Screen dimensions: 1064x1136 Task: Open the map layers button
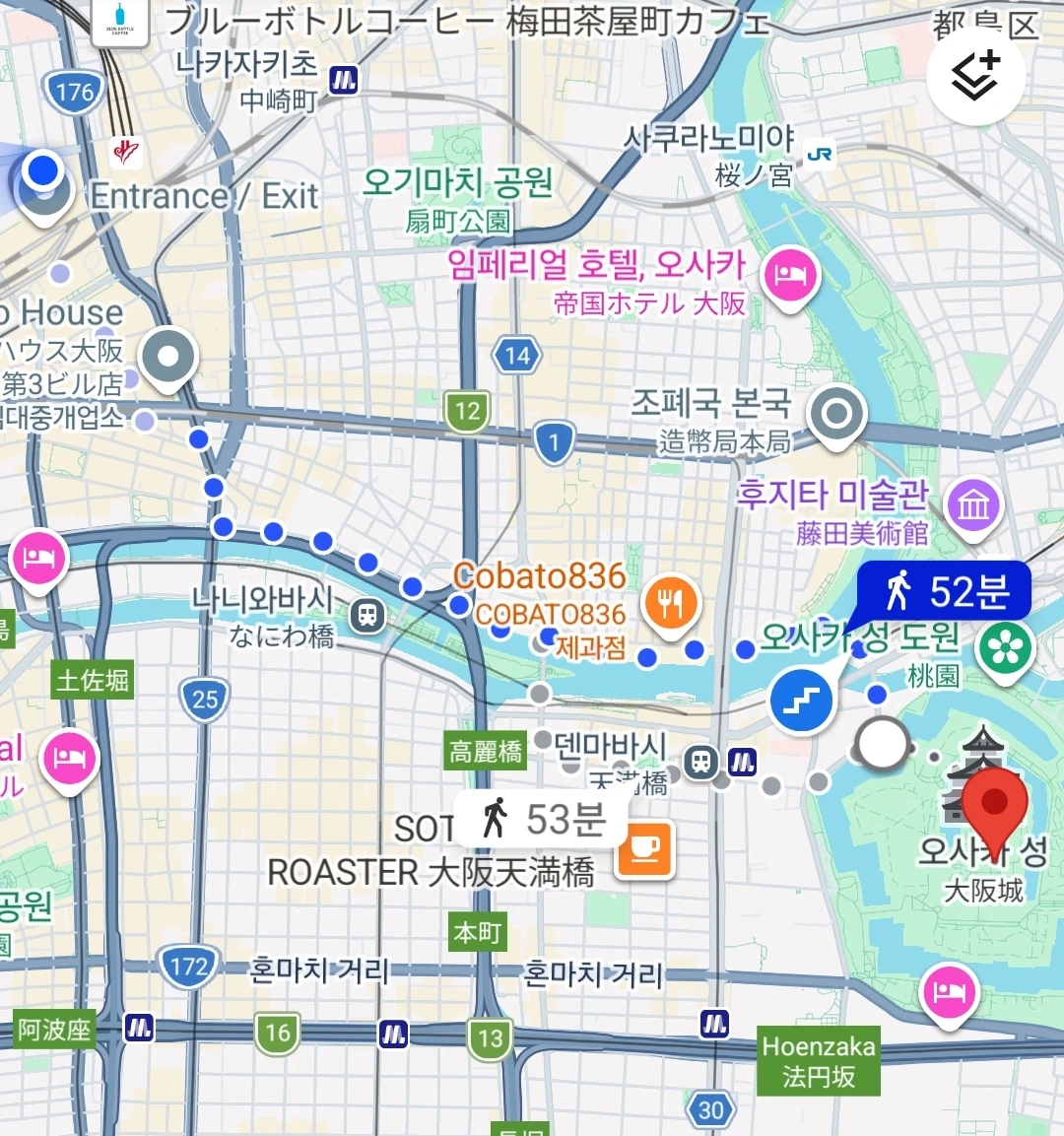coord(975,76)
